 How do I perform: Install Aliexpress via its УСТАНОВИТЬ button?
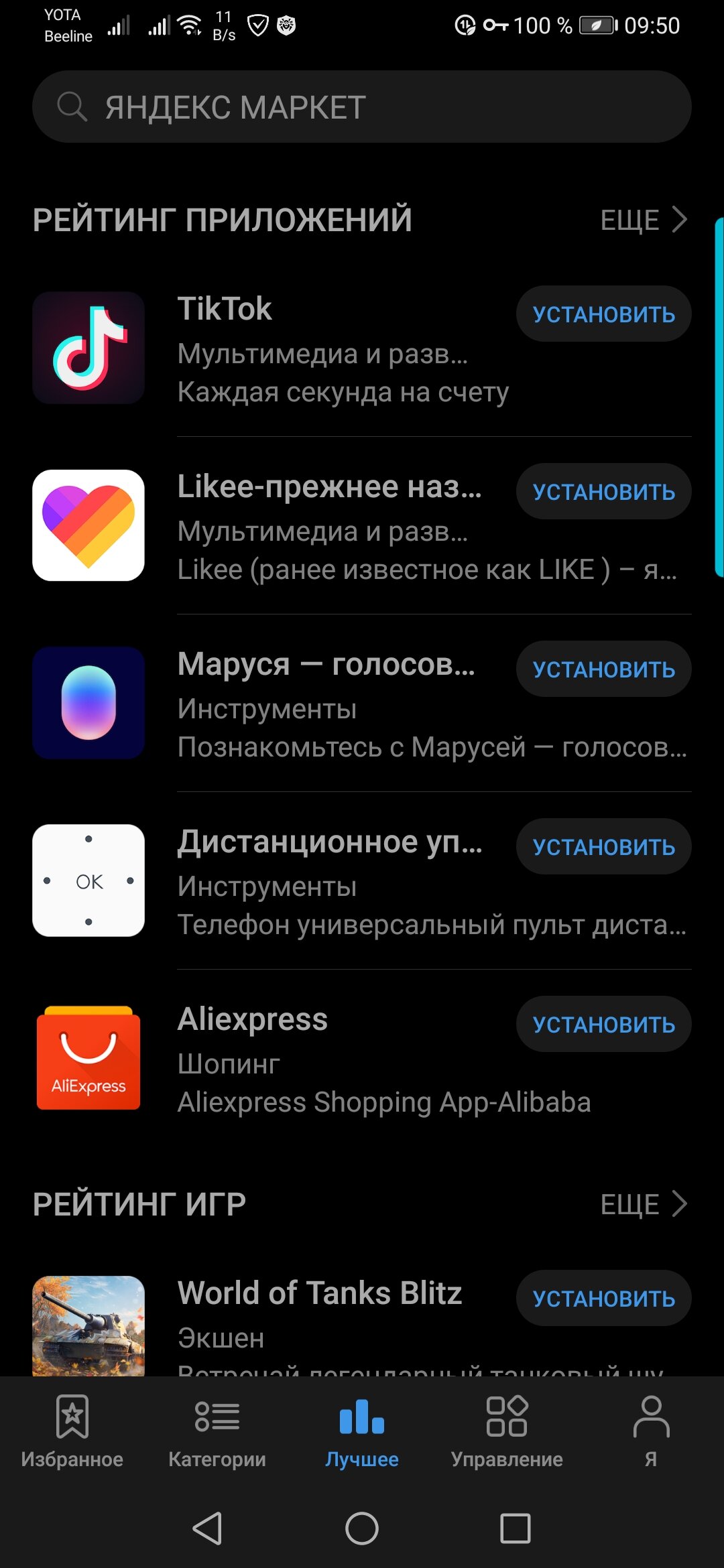603,1024
